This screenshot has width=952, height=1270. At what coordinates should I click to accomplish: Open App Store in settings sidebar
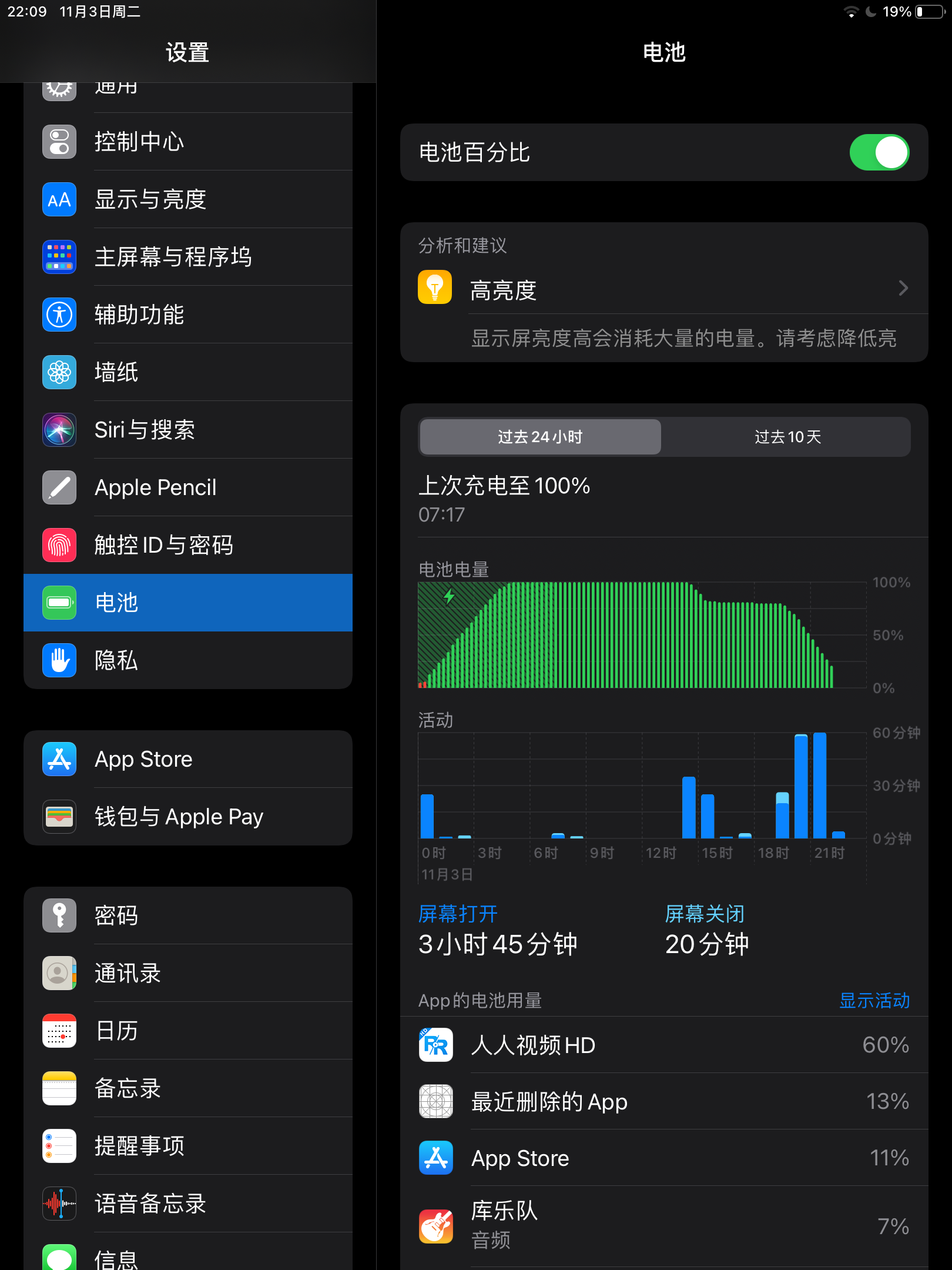(188, 759)
